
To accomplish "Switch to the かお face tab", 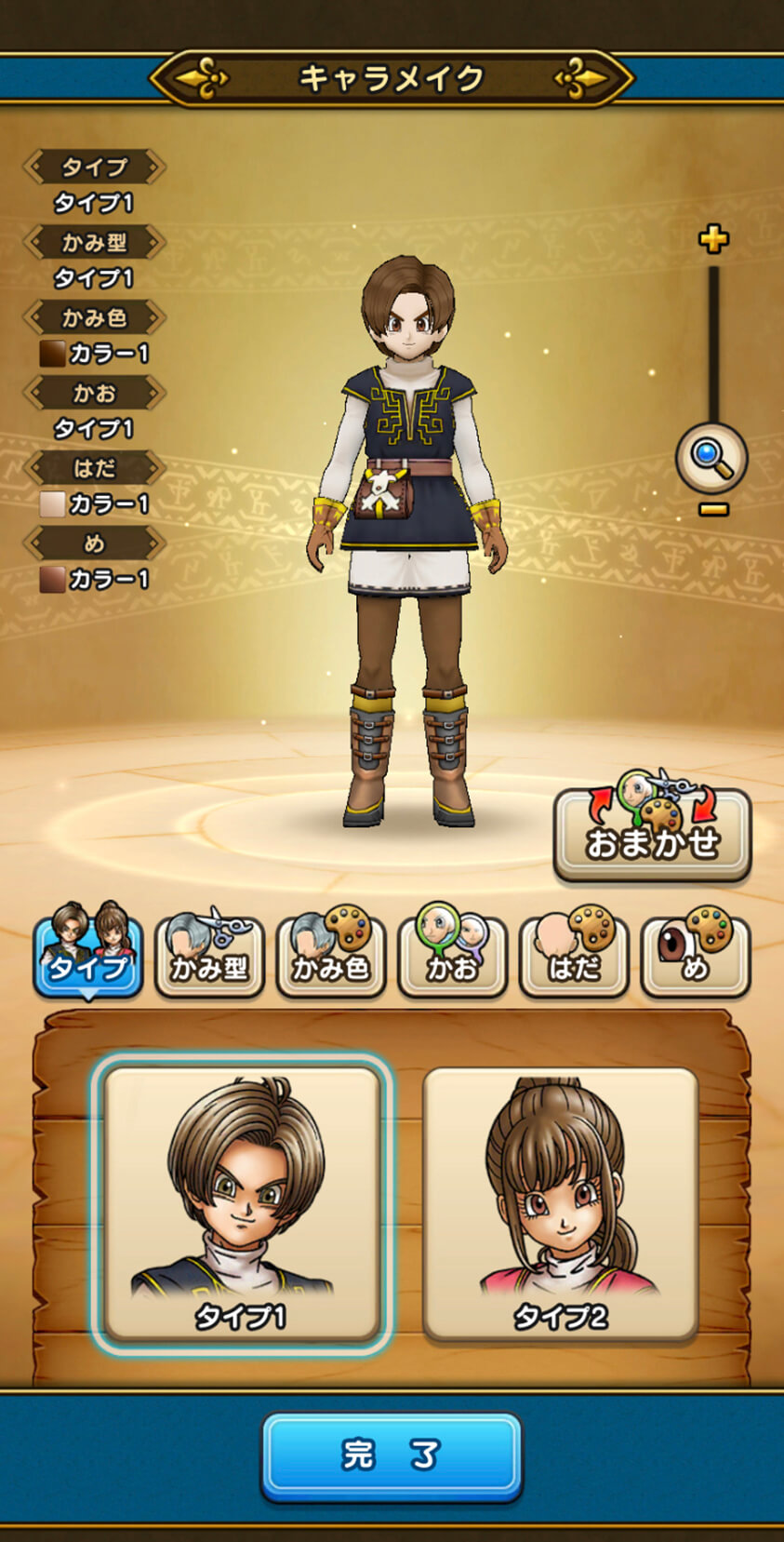I will tap(452, 954).
